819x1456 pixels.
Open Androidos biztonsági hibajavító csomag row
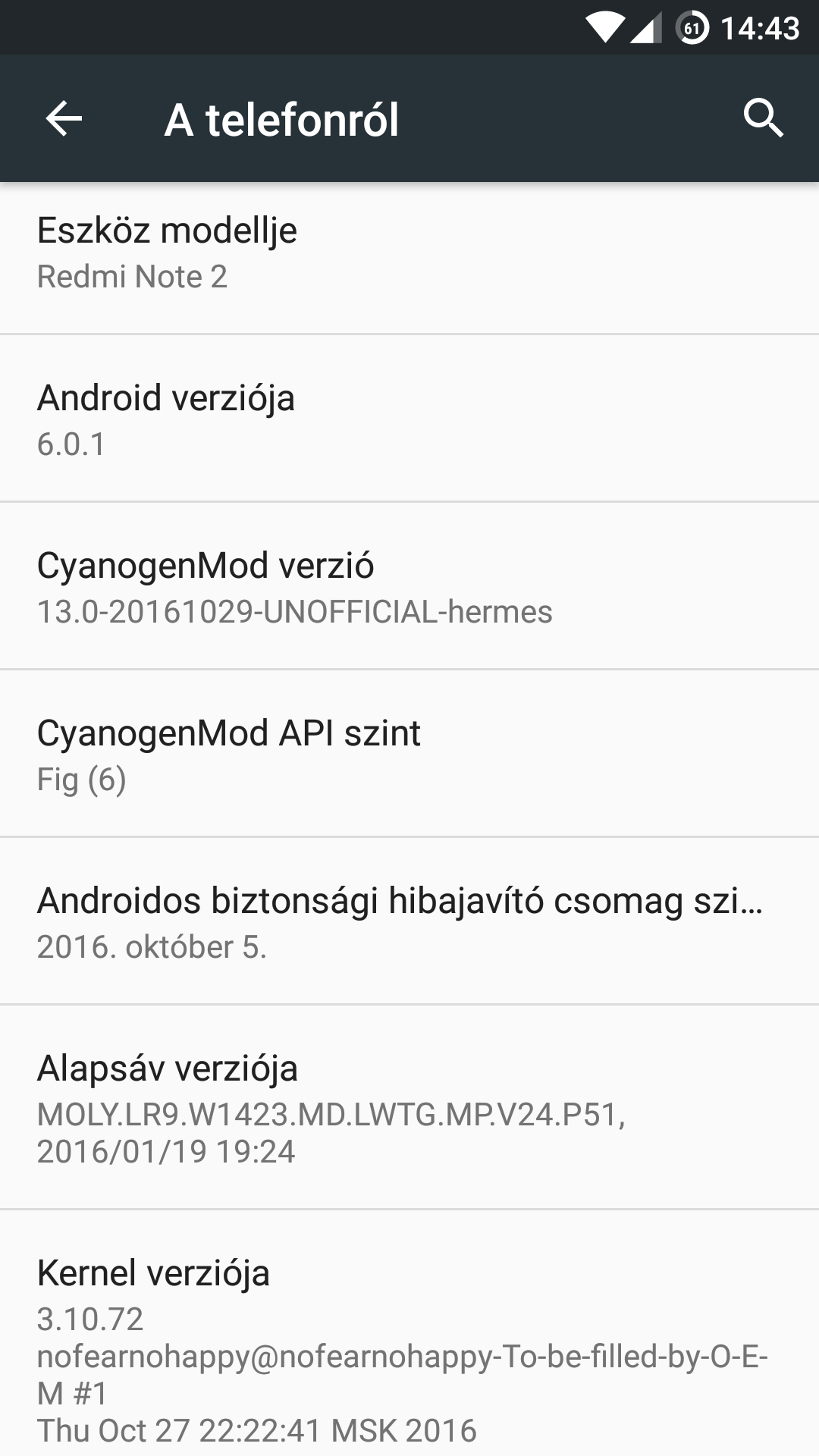tap(409, 923)
